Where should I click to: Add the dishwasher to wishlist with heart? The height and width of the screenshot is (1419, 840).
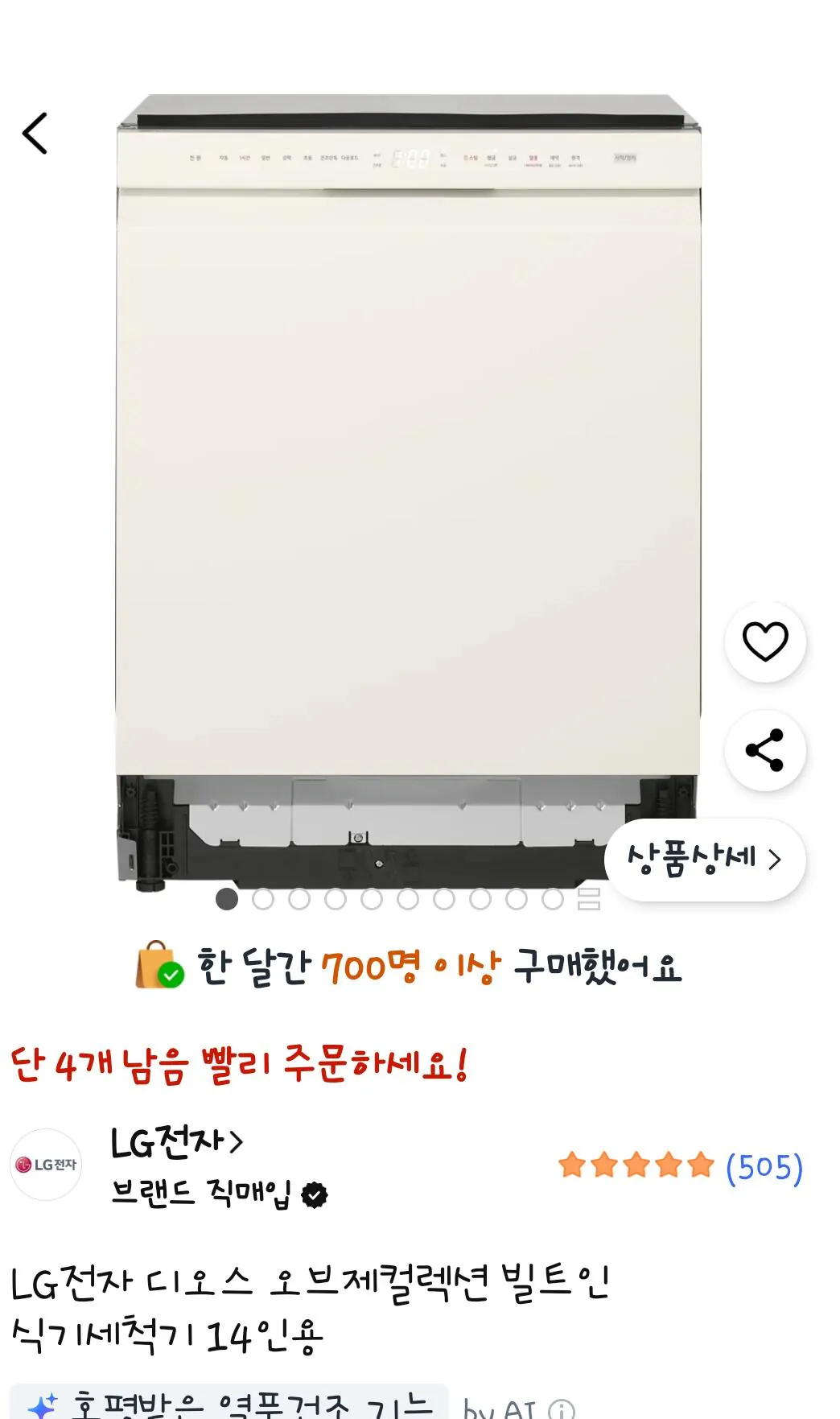764,642
